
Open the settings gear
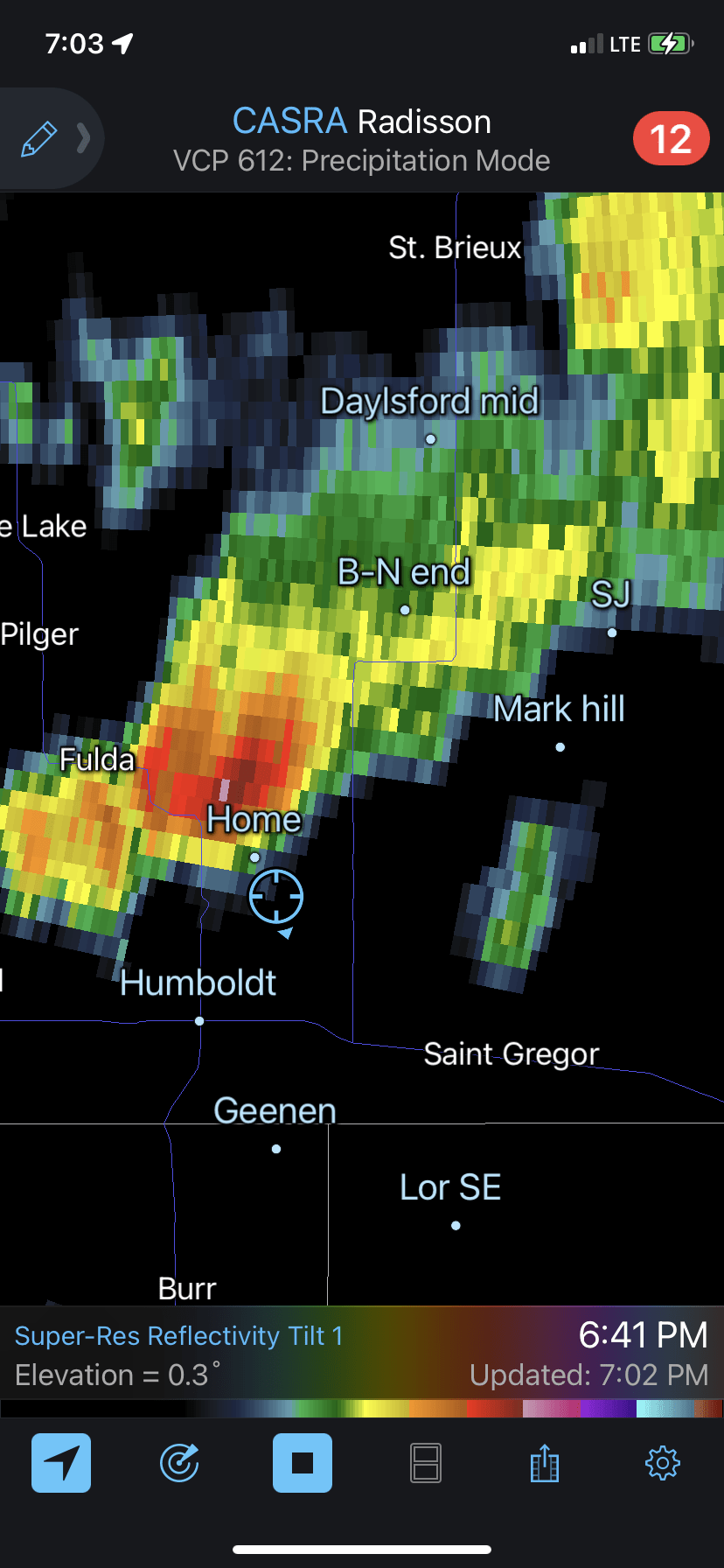(663, 1463)
